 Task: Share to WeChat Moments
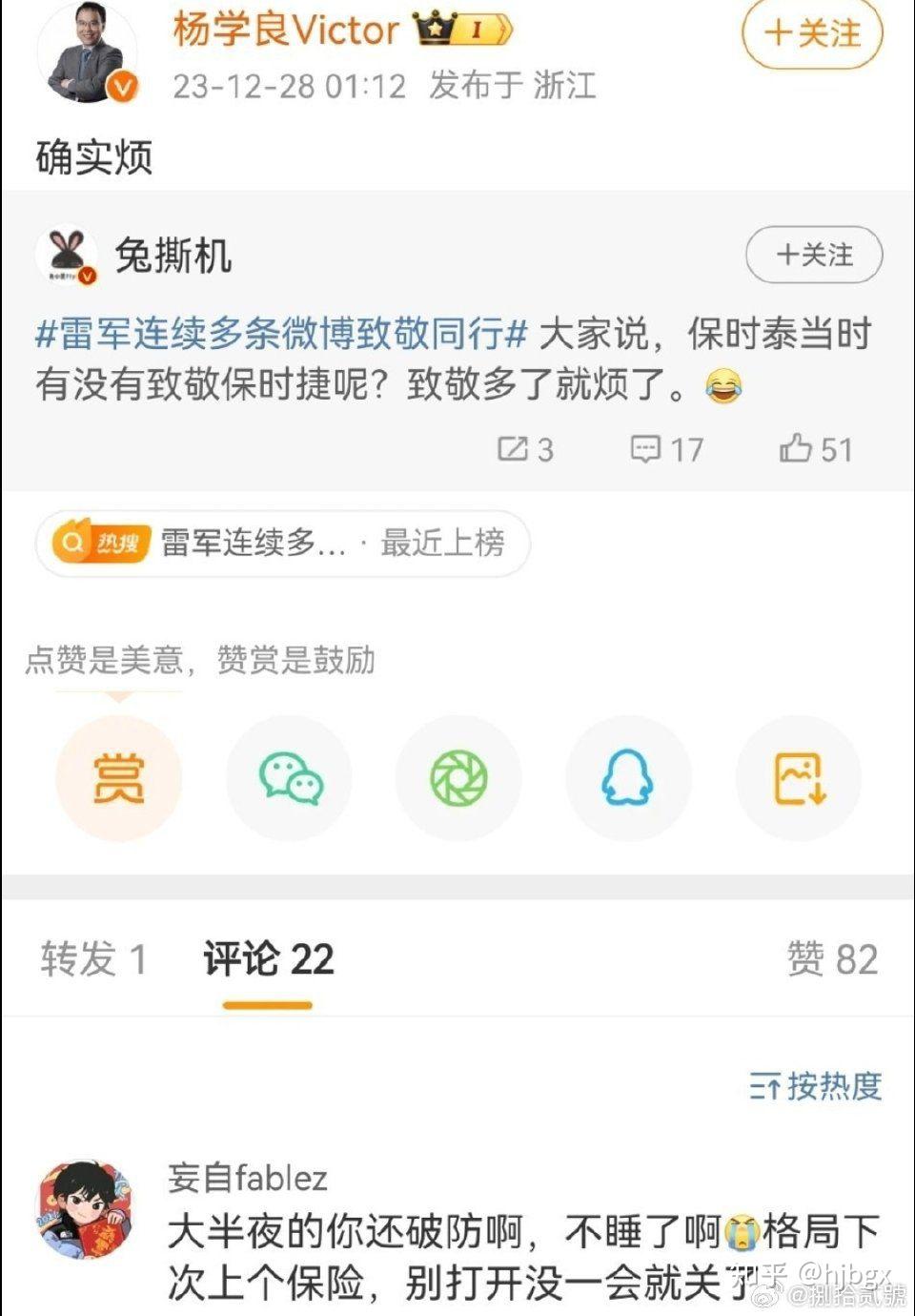point(458,778)
